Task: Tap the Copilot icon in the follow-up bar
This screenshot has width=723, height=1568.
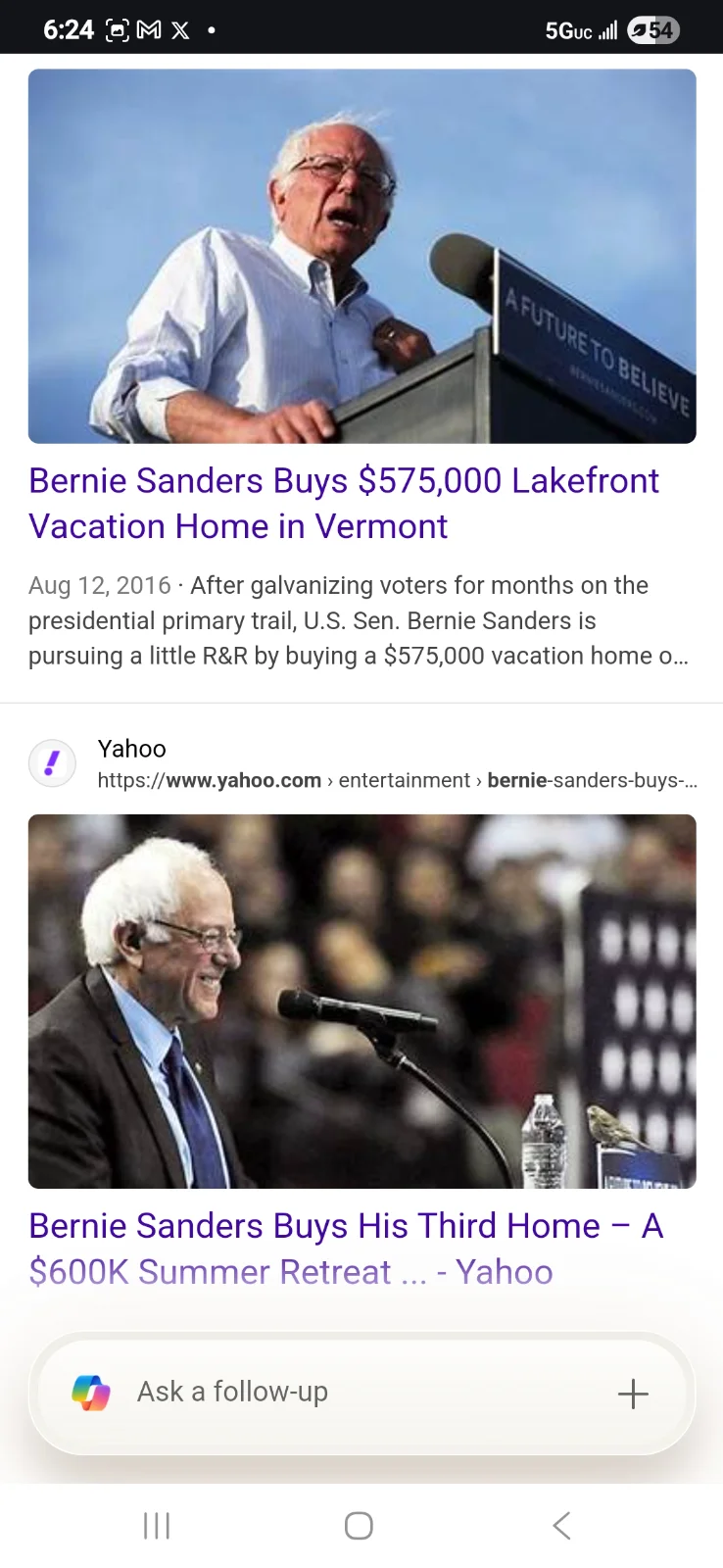Action: pos(91,1393)
